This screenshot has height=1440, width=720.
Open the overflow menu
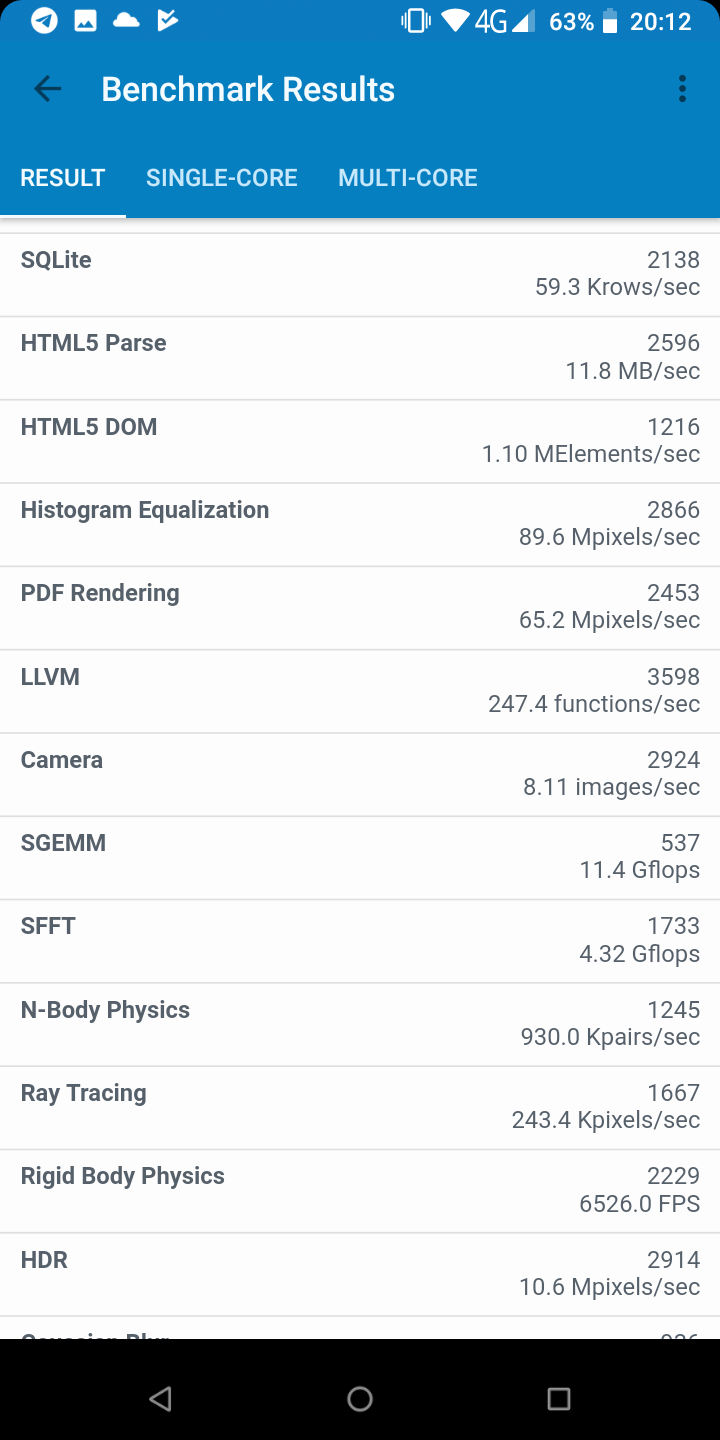[x=682, y=89]
